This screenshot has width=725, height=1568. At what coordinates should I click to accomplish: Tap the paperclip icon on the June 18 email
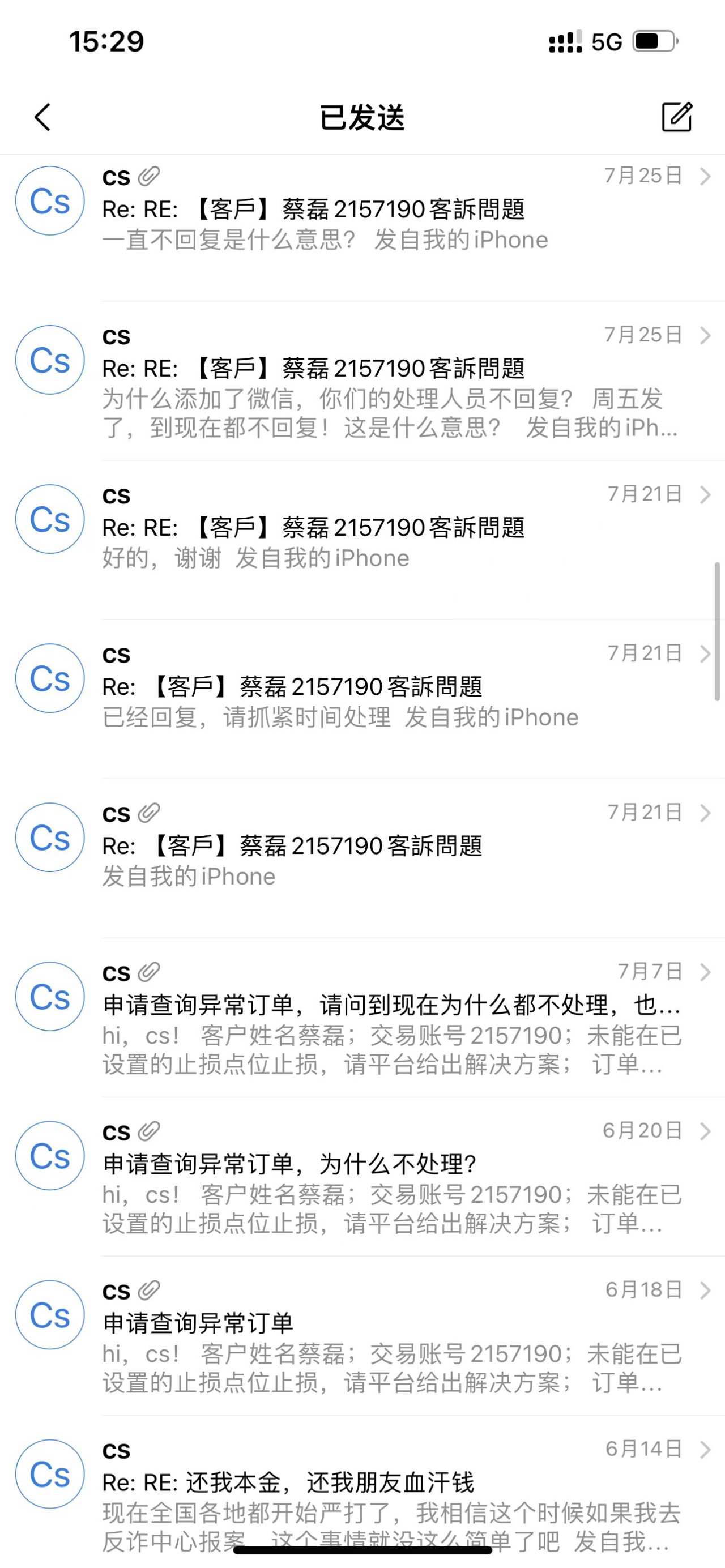pyautogui.click(x=148, y=1291)
